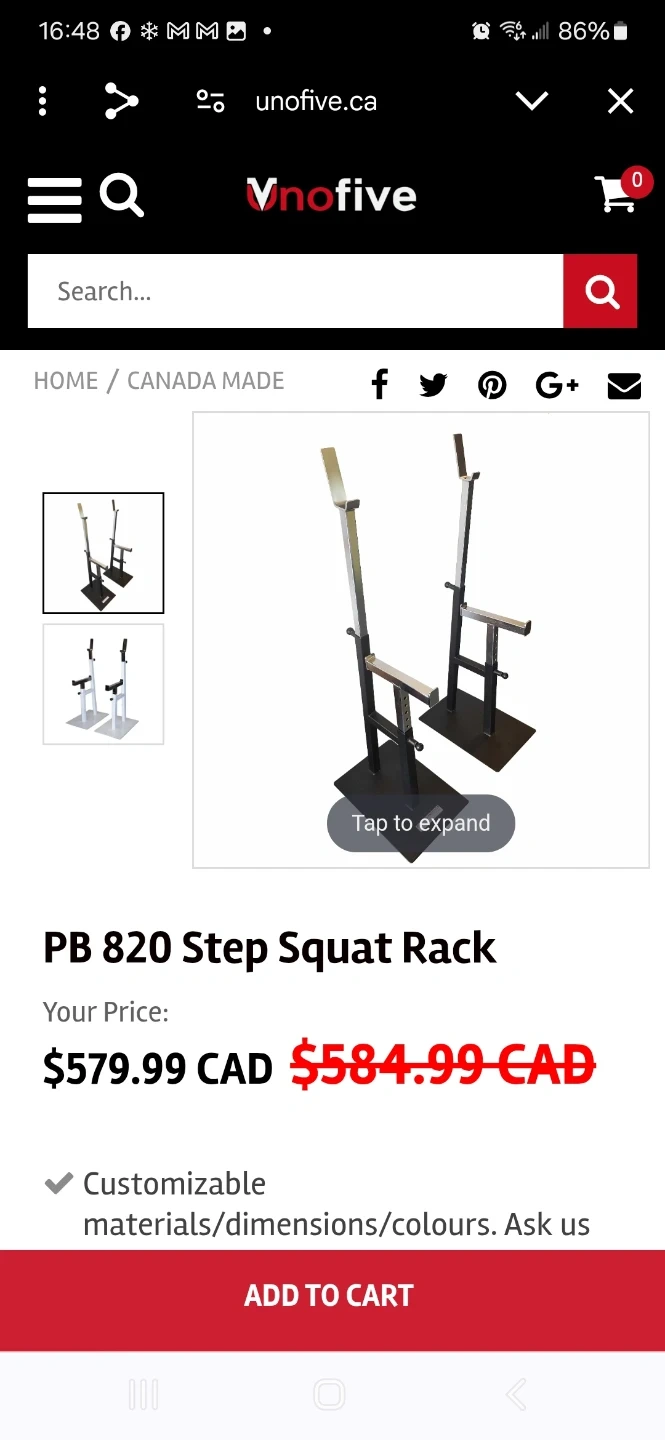Open the browser overflow menu
665x1440 pixels.
(42, 101)
